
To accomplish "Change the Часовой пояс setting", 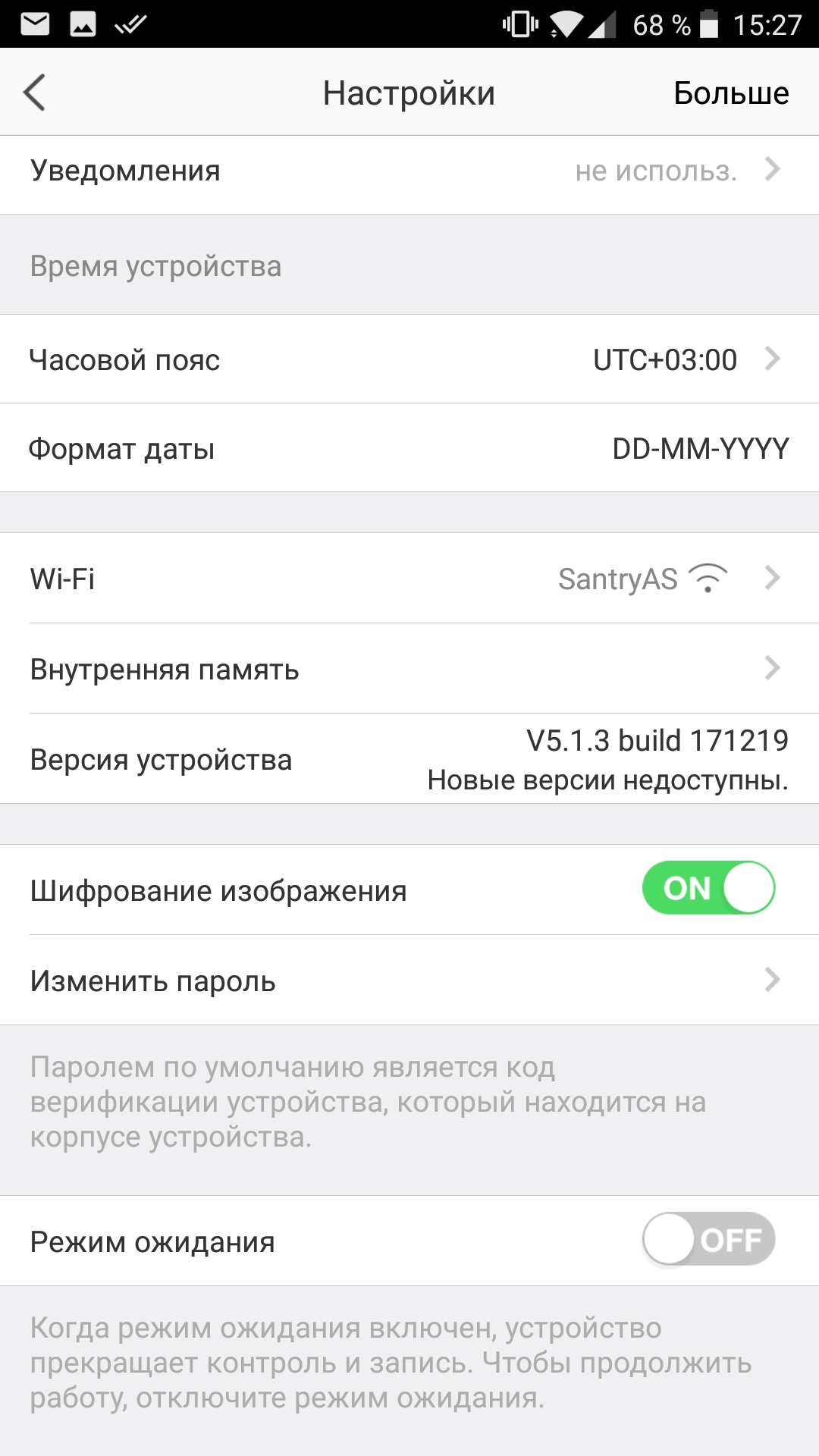I will pos(409,359).
